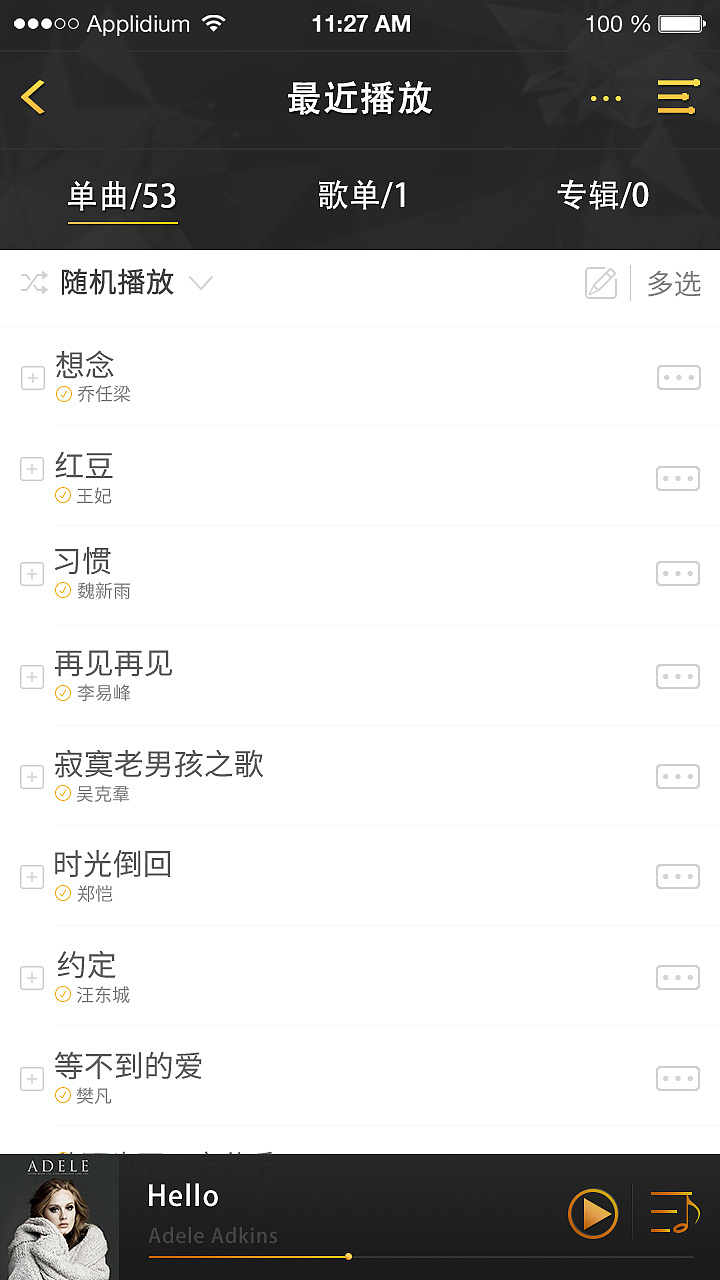Open options for song 红豆
The image size is (720, 1280).
(678, 478)
